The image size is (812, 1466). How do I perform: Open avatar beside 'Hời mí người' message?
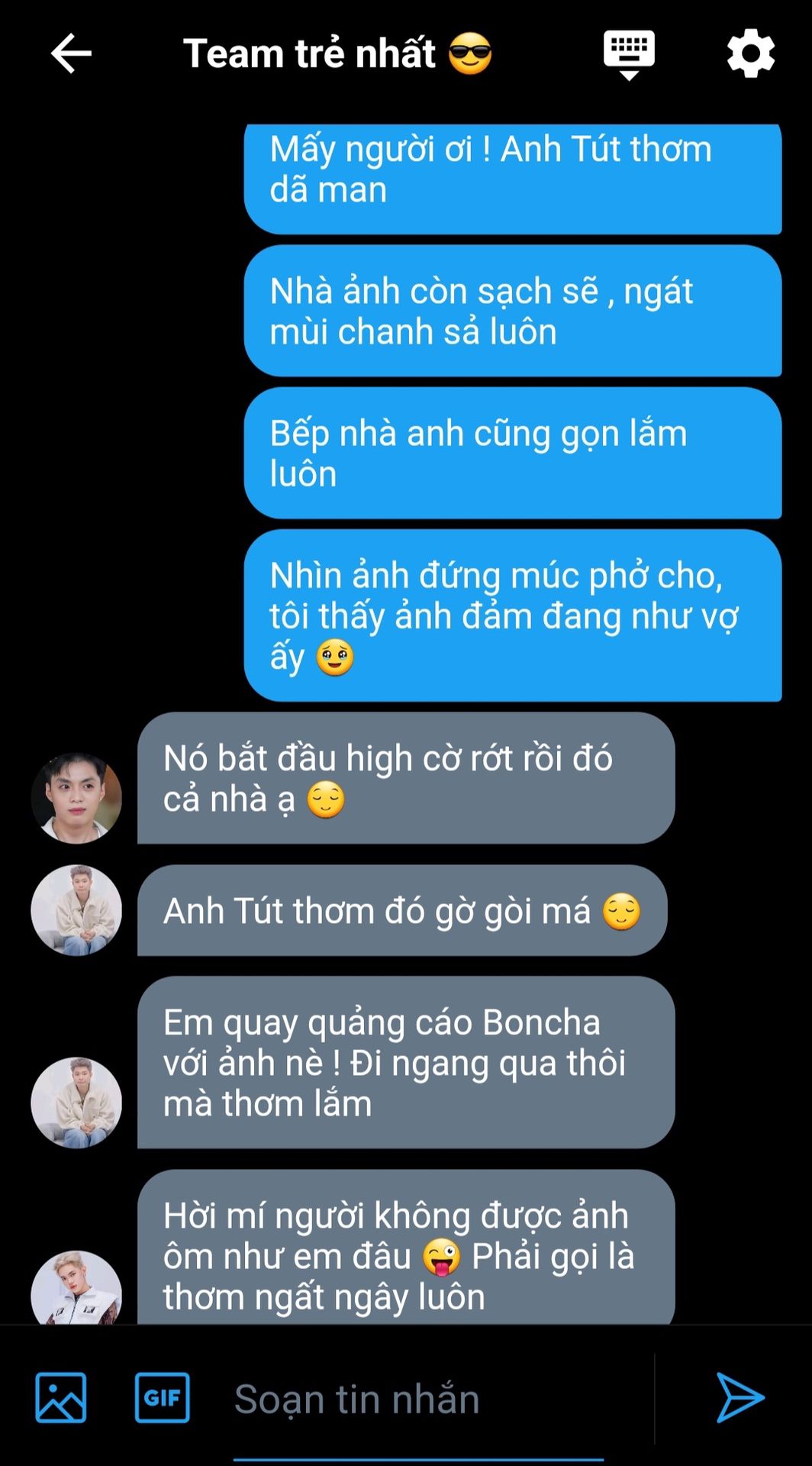pos(76,1289)
